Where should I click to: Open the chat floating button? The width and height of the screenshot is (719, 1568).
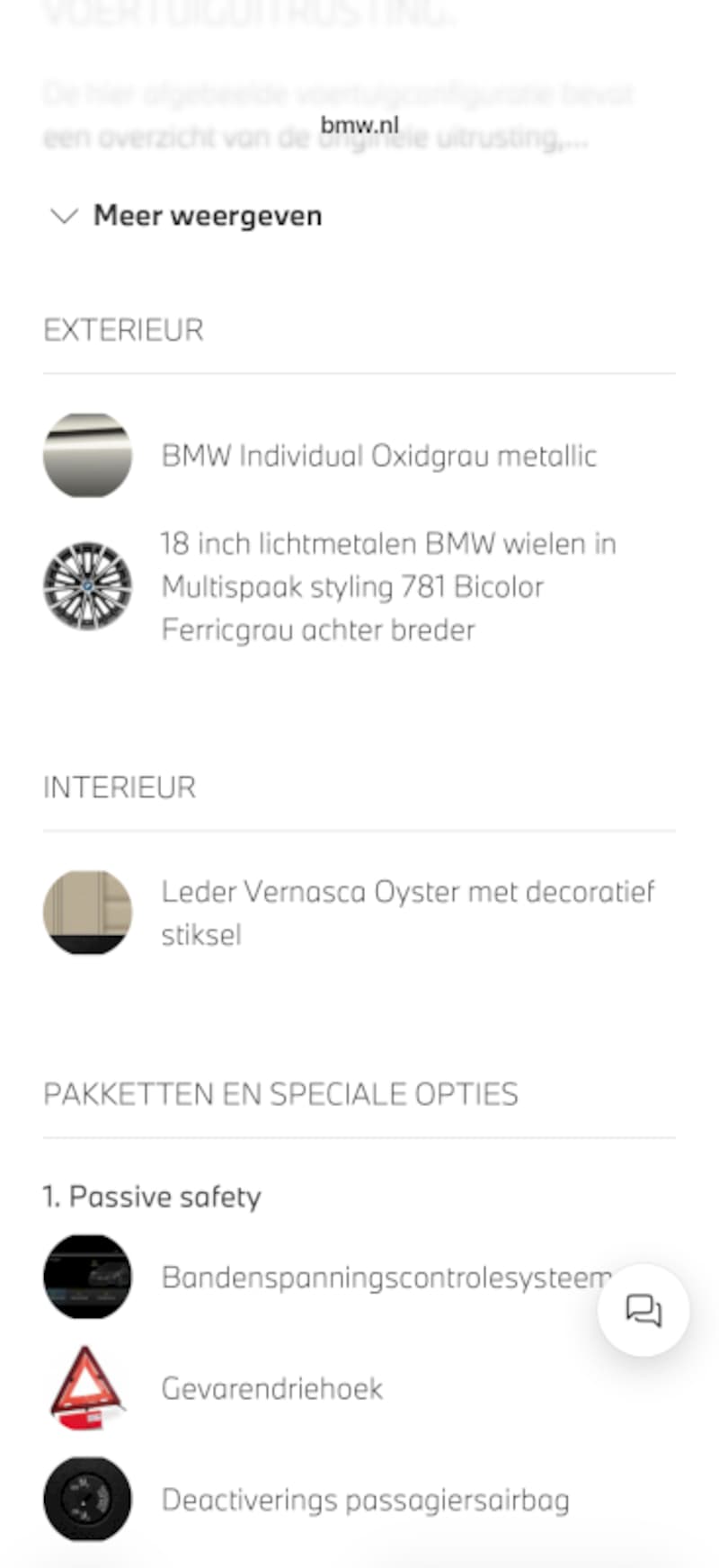pos(644,1310)
